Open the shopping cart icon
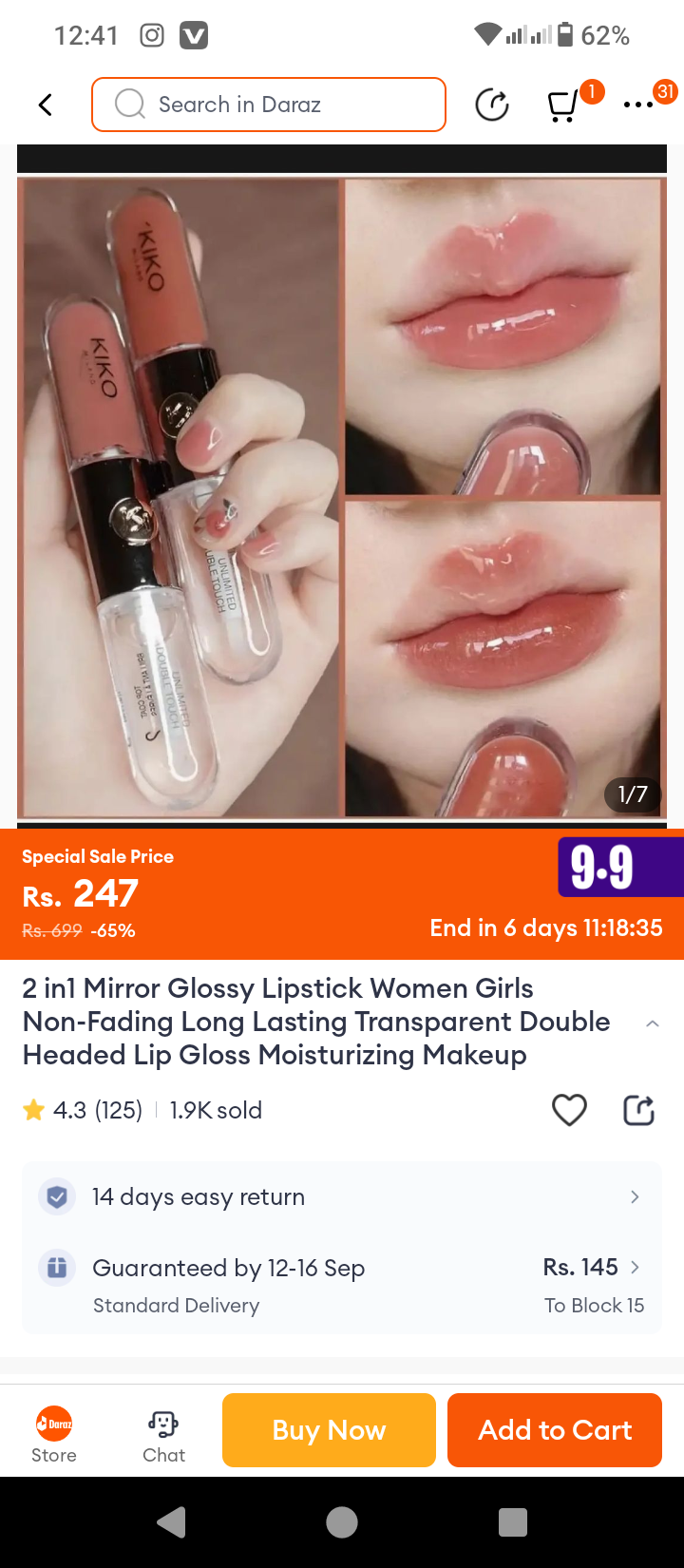Screen dimensions: 684x1568 (x=563, y=105)
